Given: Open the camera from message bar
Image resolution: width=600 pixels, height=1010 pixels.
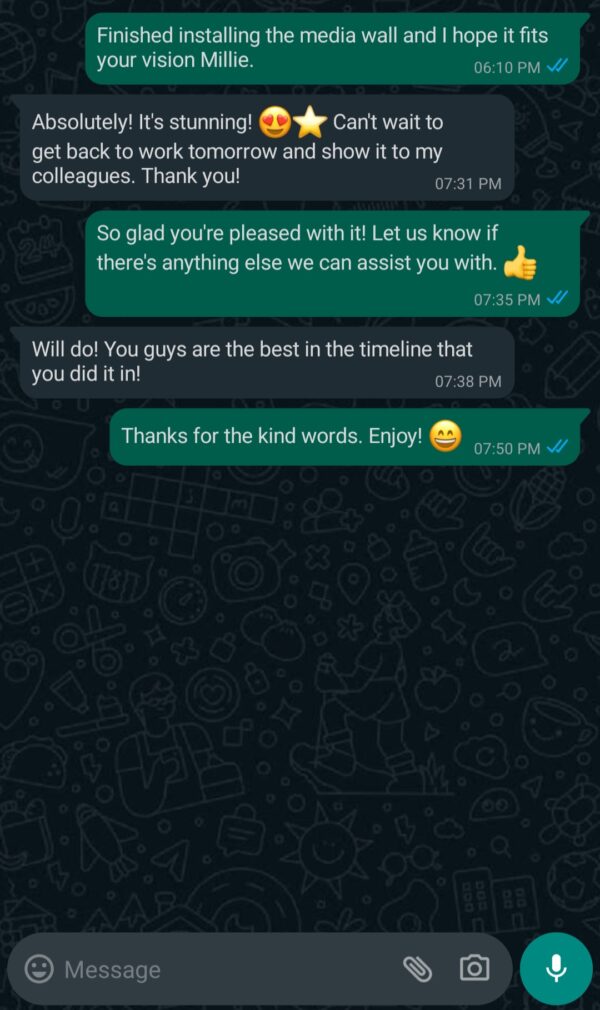Looking at the screenshot, I should [474, 968].
